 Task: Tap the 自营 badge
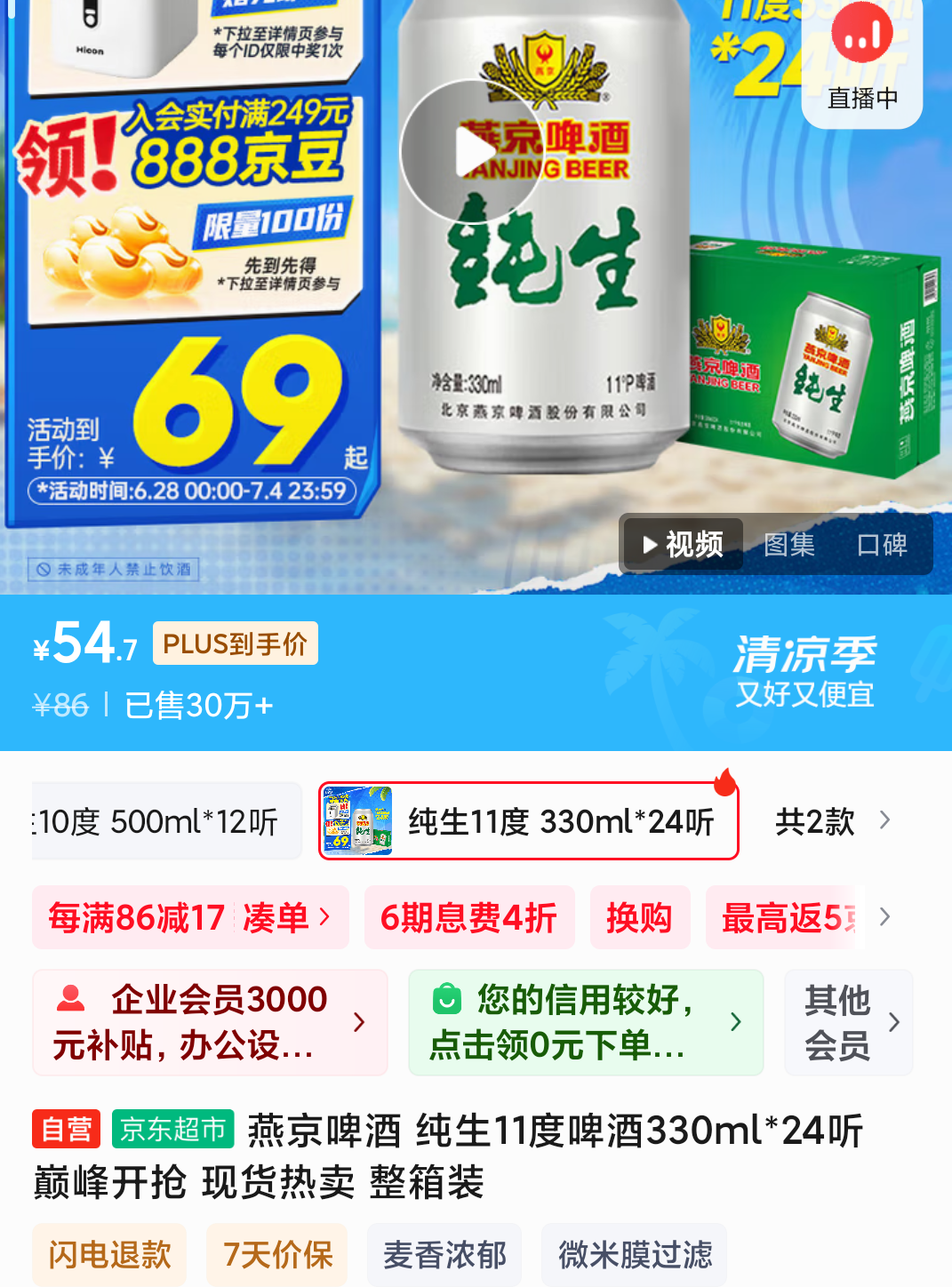coord(66,1129)
